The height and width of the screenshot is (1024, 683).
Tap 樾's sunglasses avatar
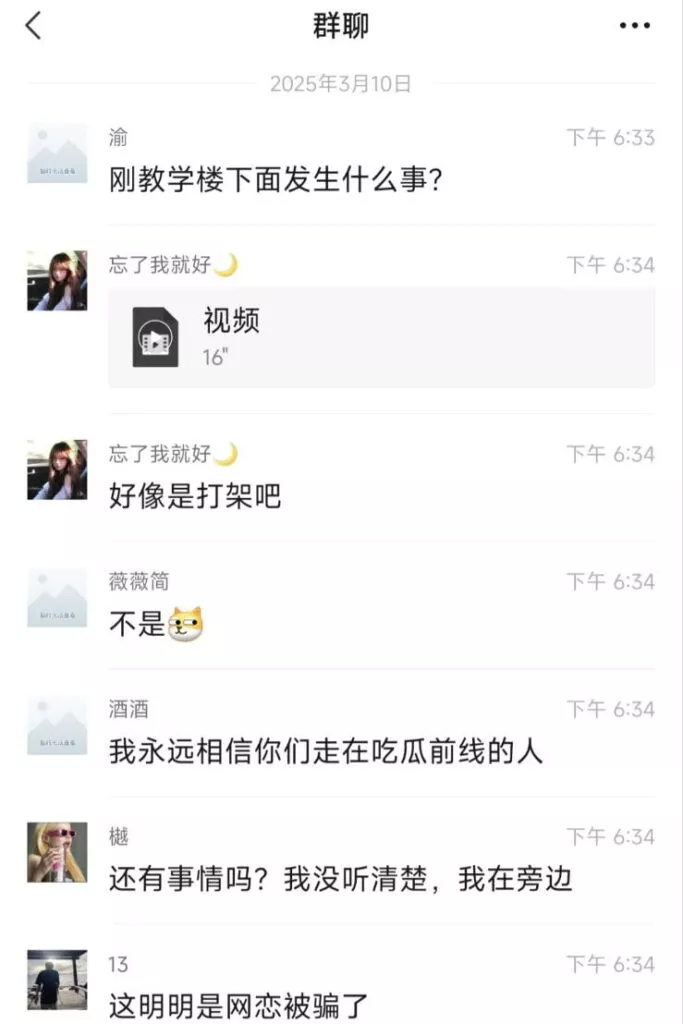(x=57, y=852)
